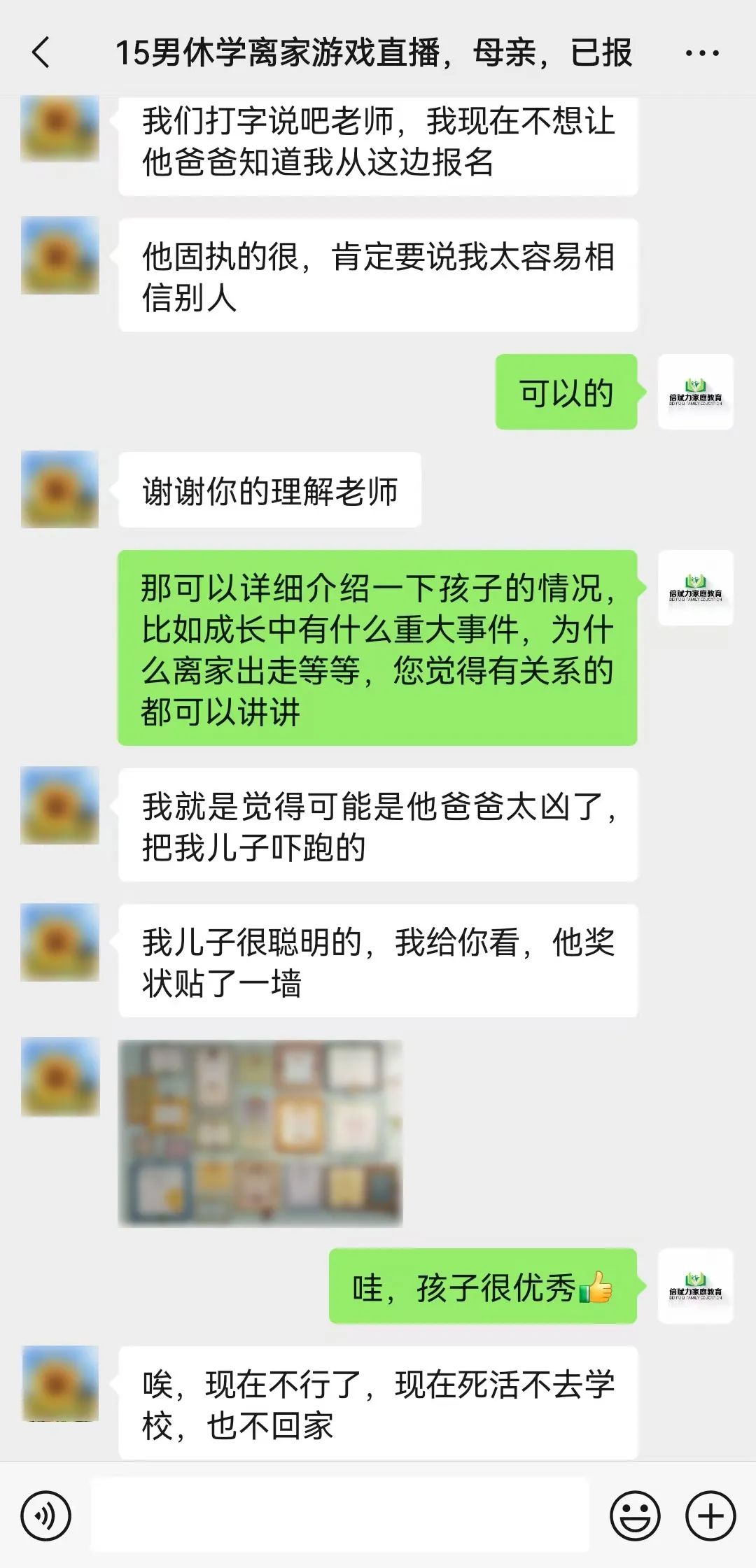The height and width of the screenshot is (1568, 756).
Task: Open the emoji picker
Action: tap(635, 1516)
